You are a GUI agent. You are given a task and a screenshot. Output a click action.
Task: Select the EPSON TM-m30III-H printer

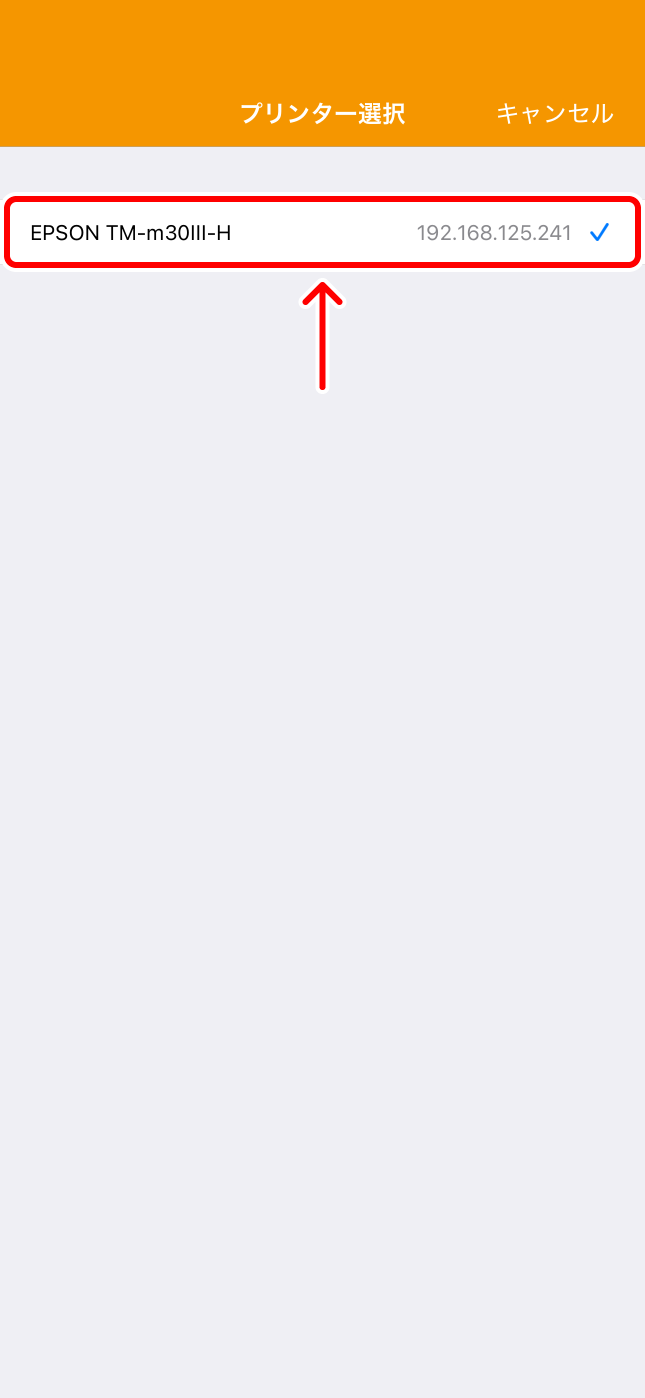320,233
